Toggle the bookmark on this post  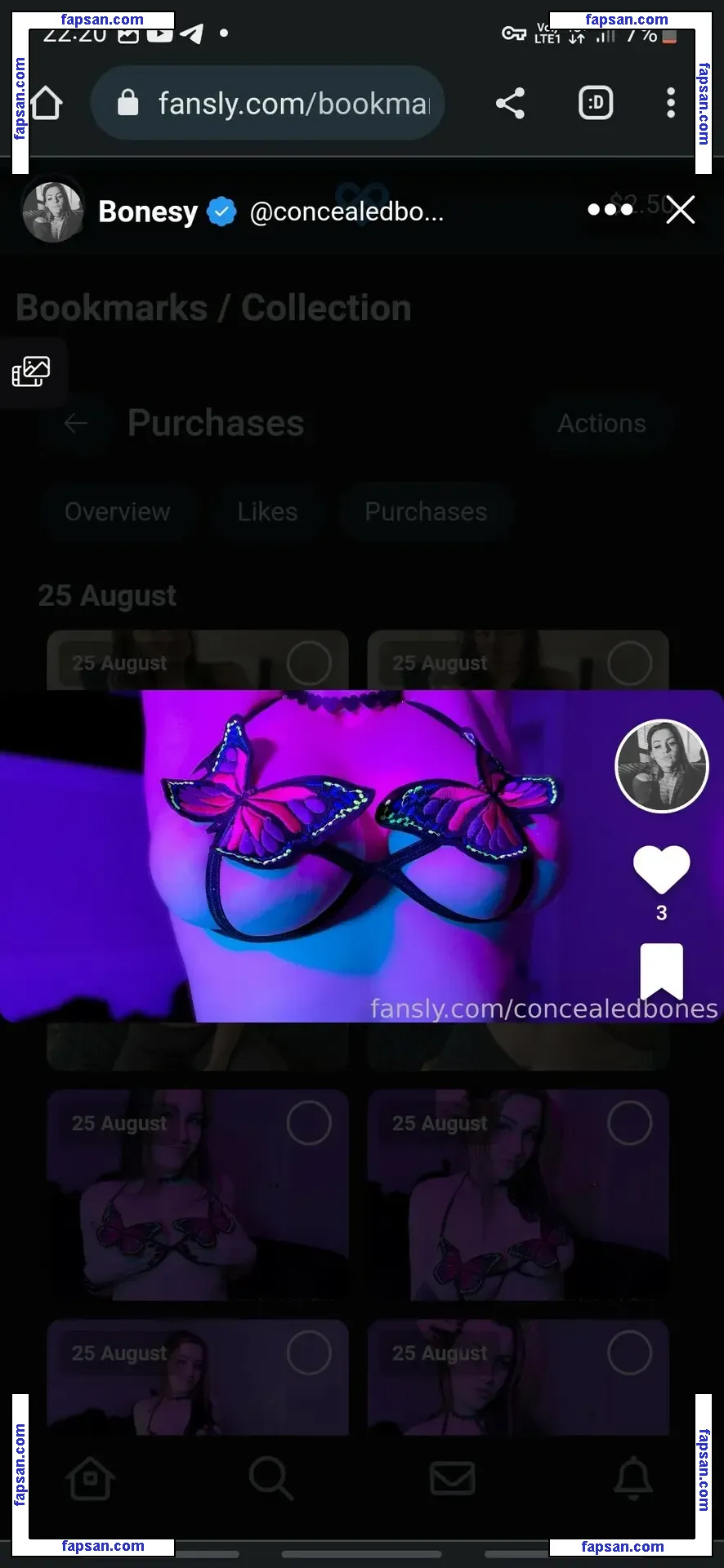[661, 969]
